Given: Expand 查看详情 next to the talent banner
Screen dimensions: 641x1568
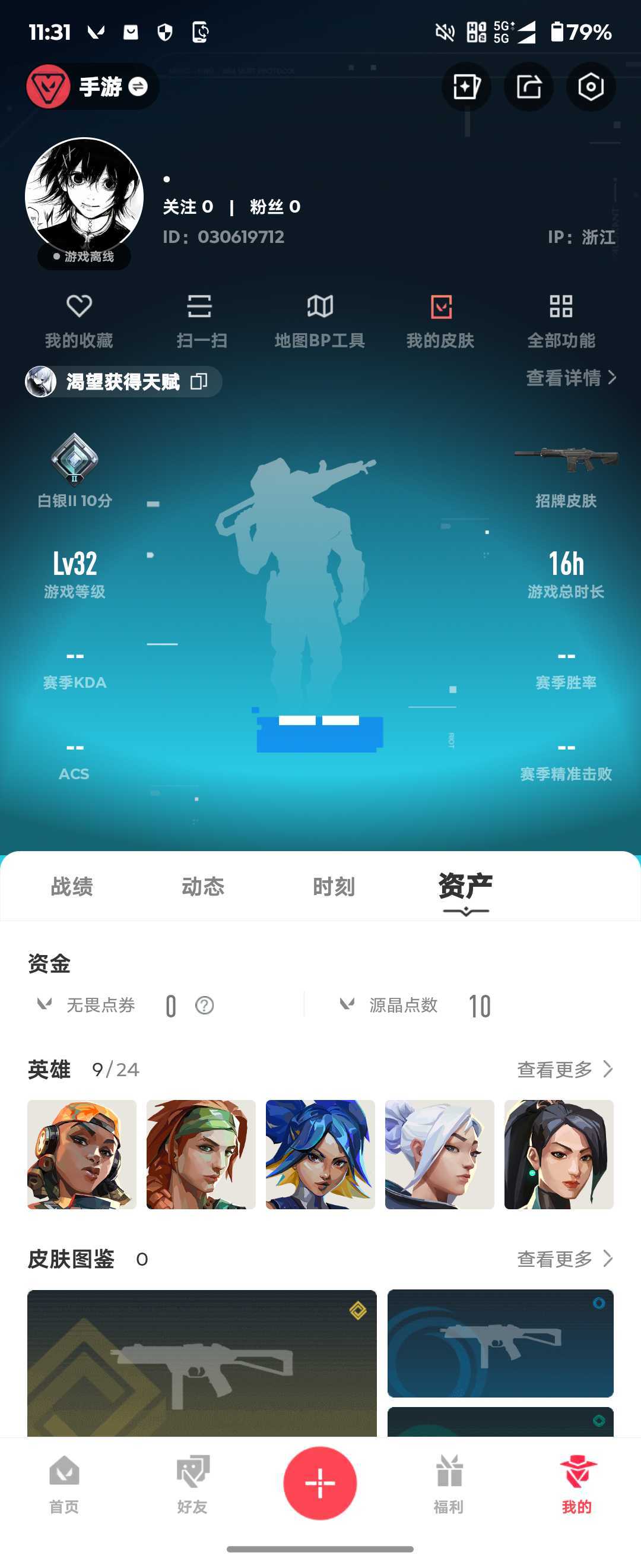Looking at the screenshot, I should pyautogui.click(x=567, y=379).
